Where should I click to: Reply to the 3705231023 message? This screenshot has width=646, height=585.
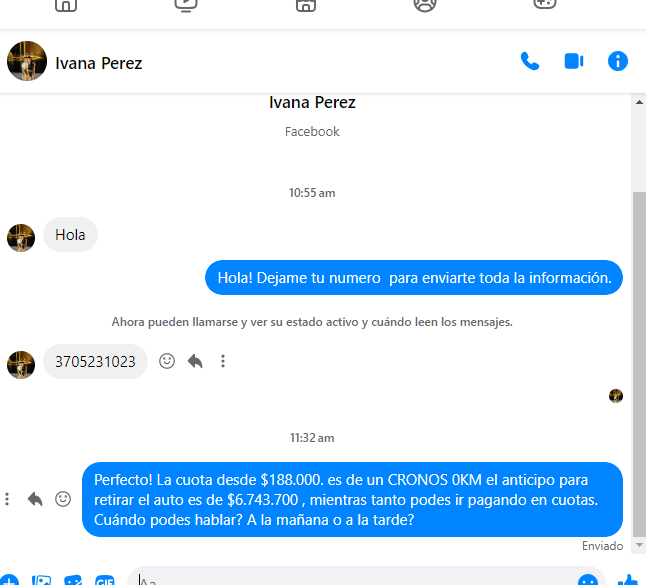click(195, 361)
